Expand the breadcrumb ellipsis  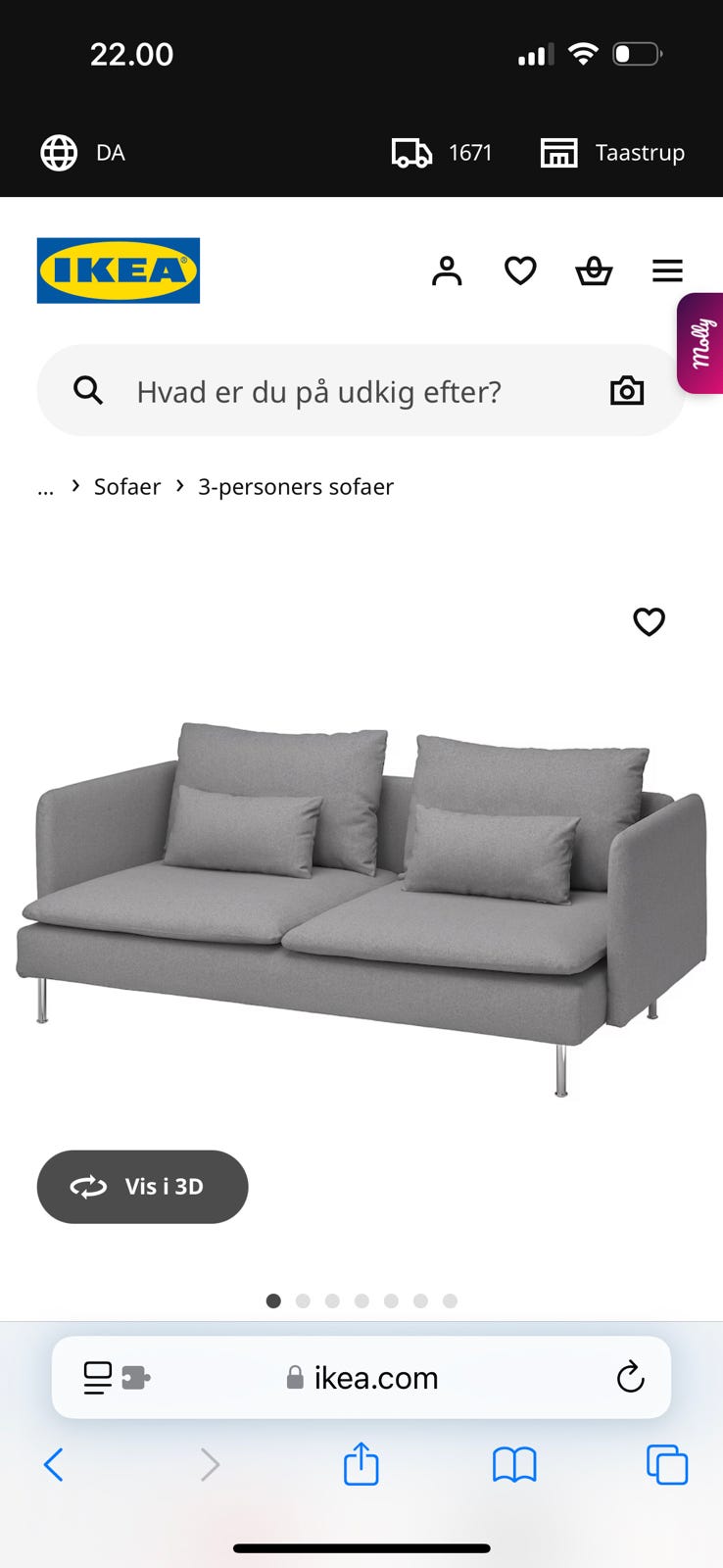[x=45, y=487]
